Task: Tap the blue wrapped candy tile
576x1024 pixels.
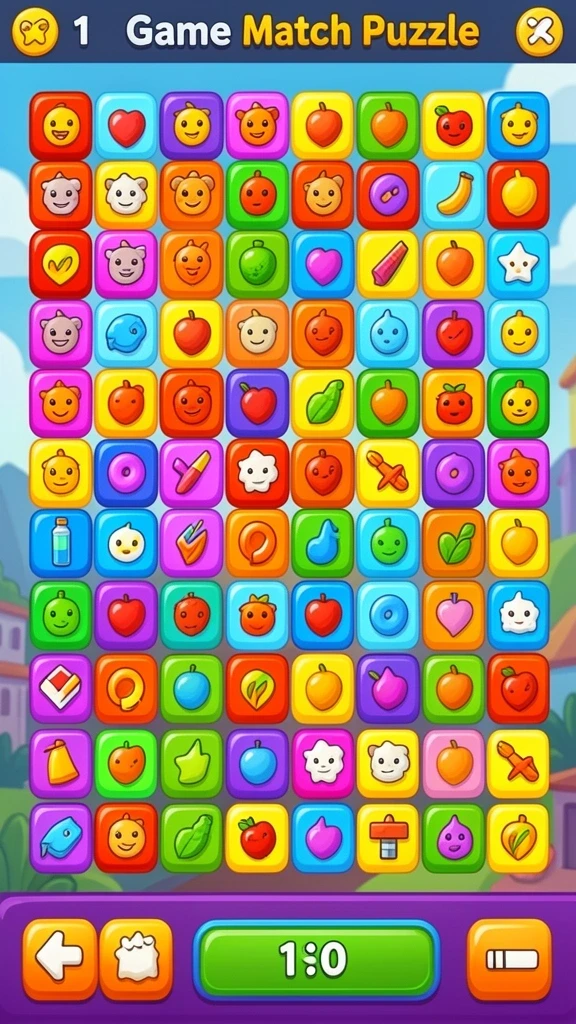Action: 126,334
